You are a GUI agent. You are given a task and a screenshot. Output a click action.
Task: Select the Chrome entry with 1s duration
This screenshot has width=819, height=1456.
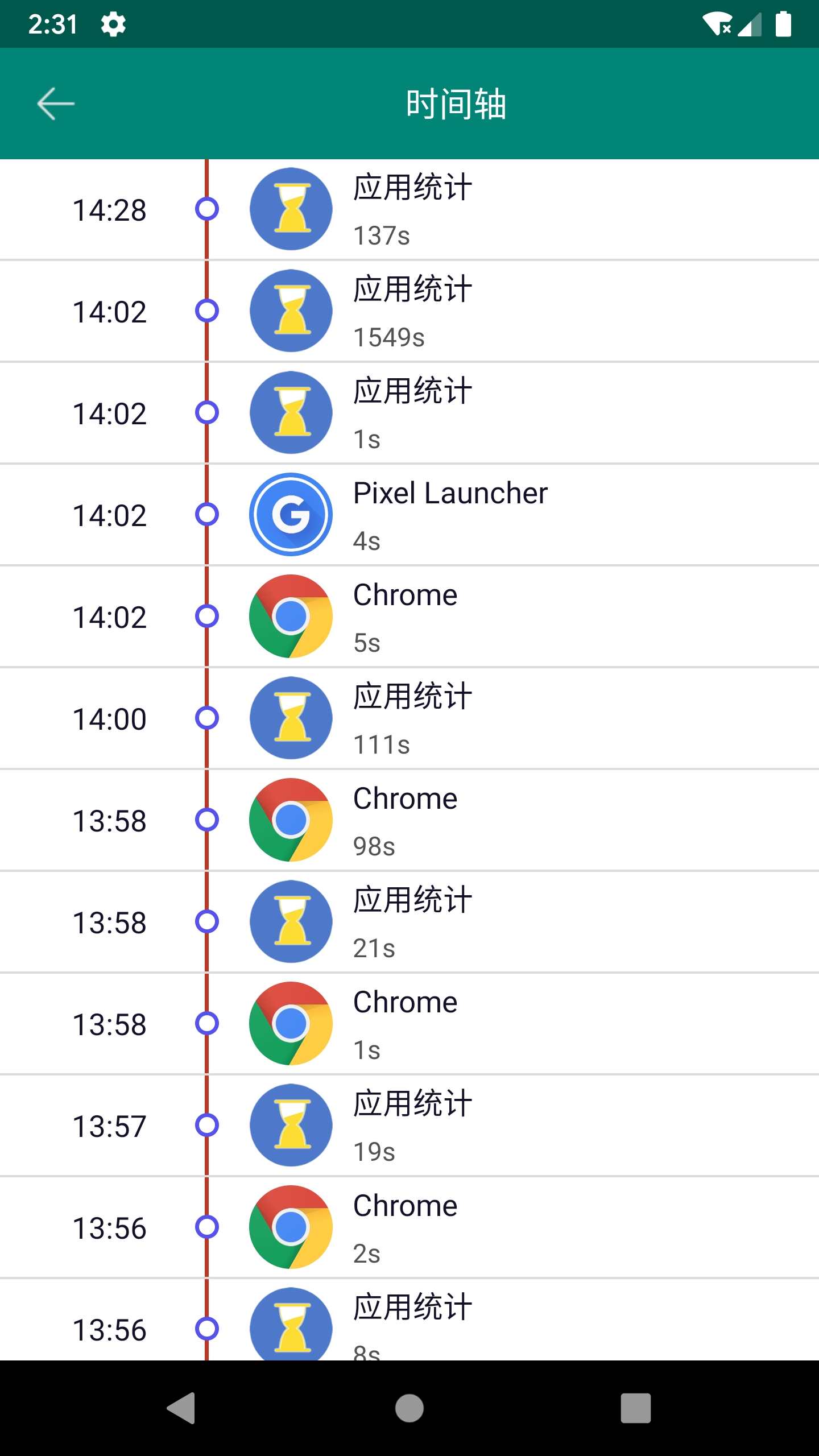point(405,1024)
